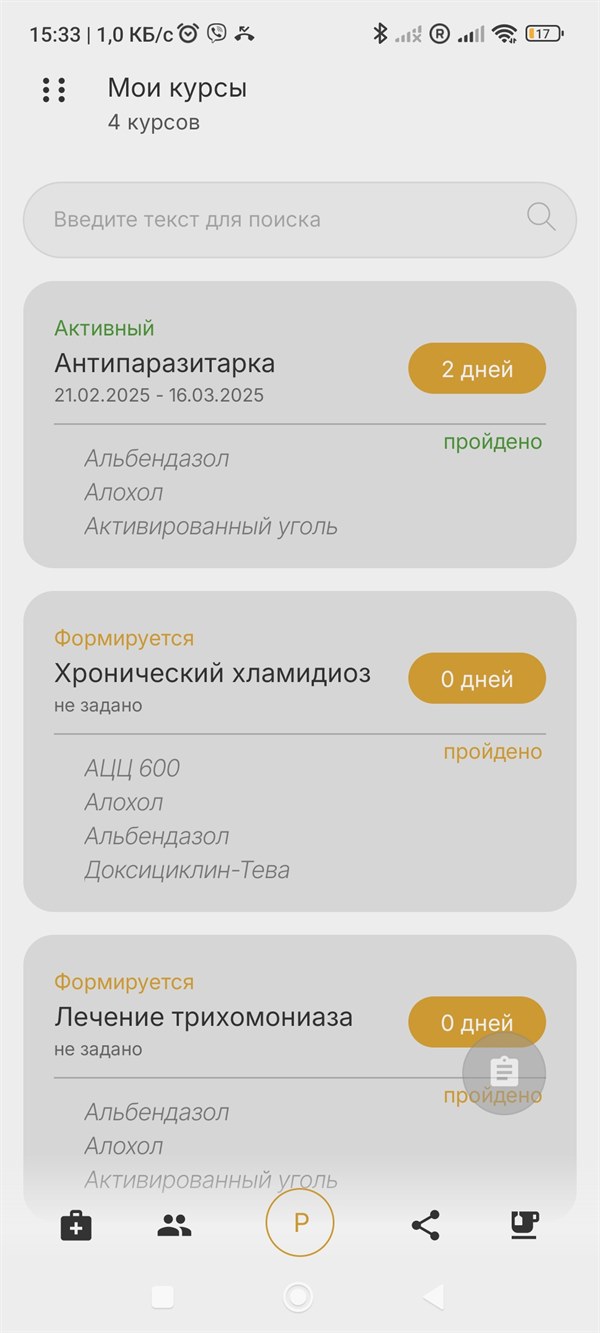
Task: Tap the floating clipboard button
Action: 504,1073
